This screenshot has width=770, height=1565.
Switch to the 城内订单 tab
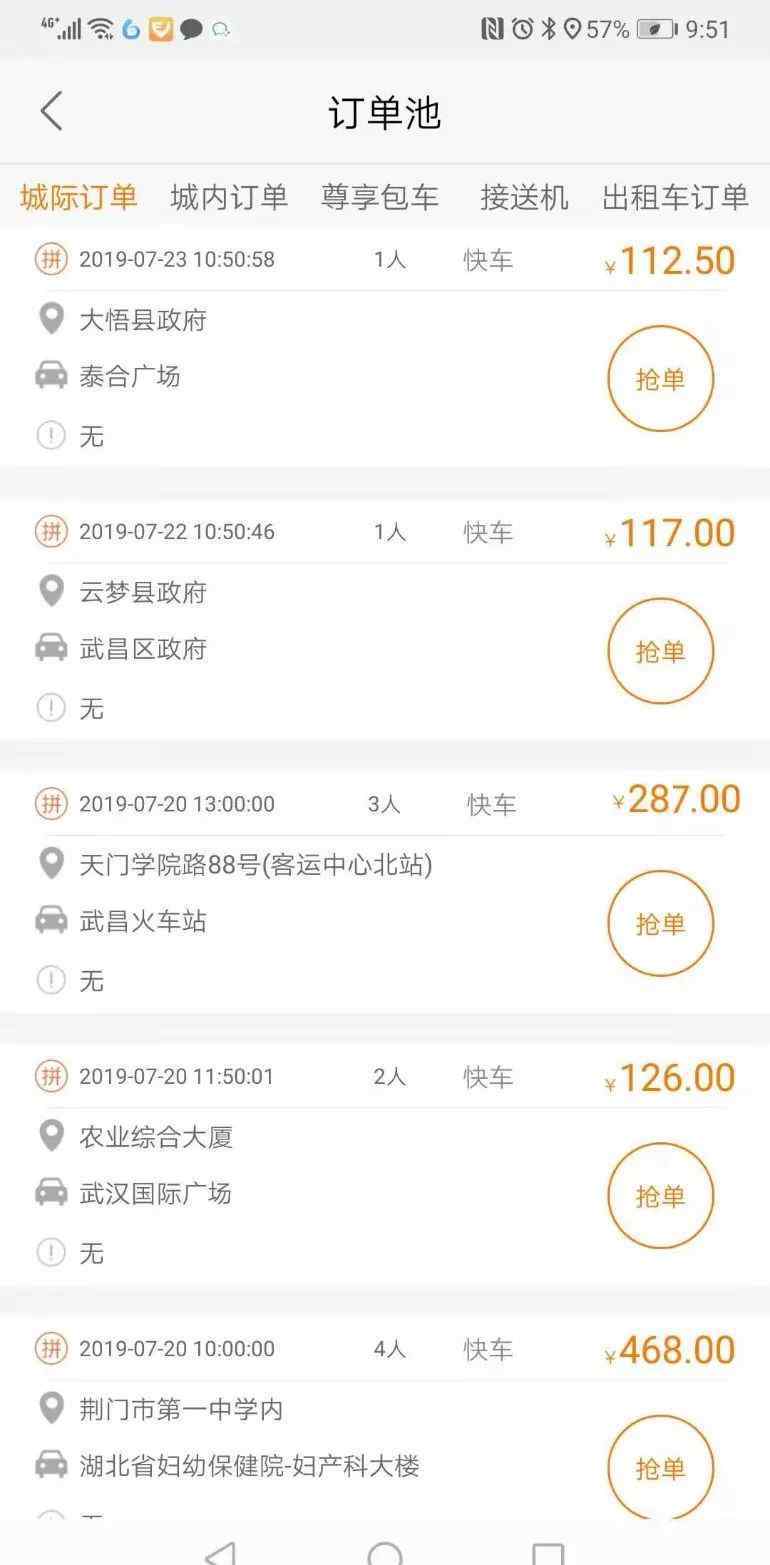[229, 197]
